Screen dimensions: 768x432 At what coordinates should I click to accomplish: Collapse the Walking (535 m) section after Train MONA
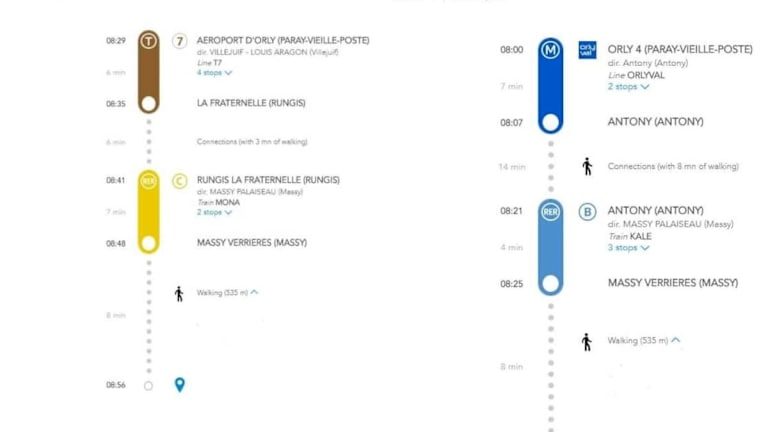pos(228,292)
